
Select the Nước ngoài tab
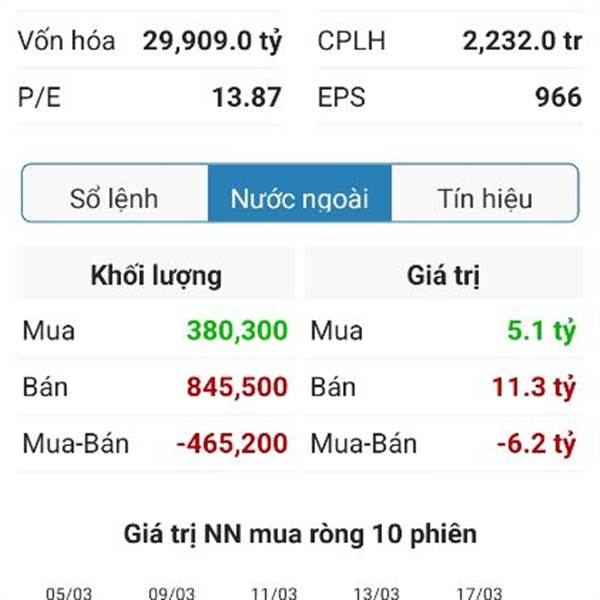pyautogui.click(x=299, y=197)
